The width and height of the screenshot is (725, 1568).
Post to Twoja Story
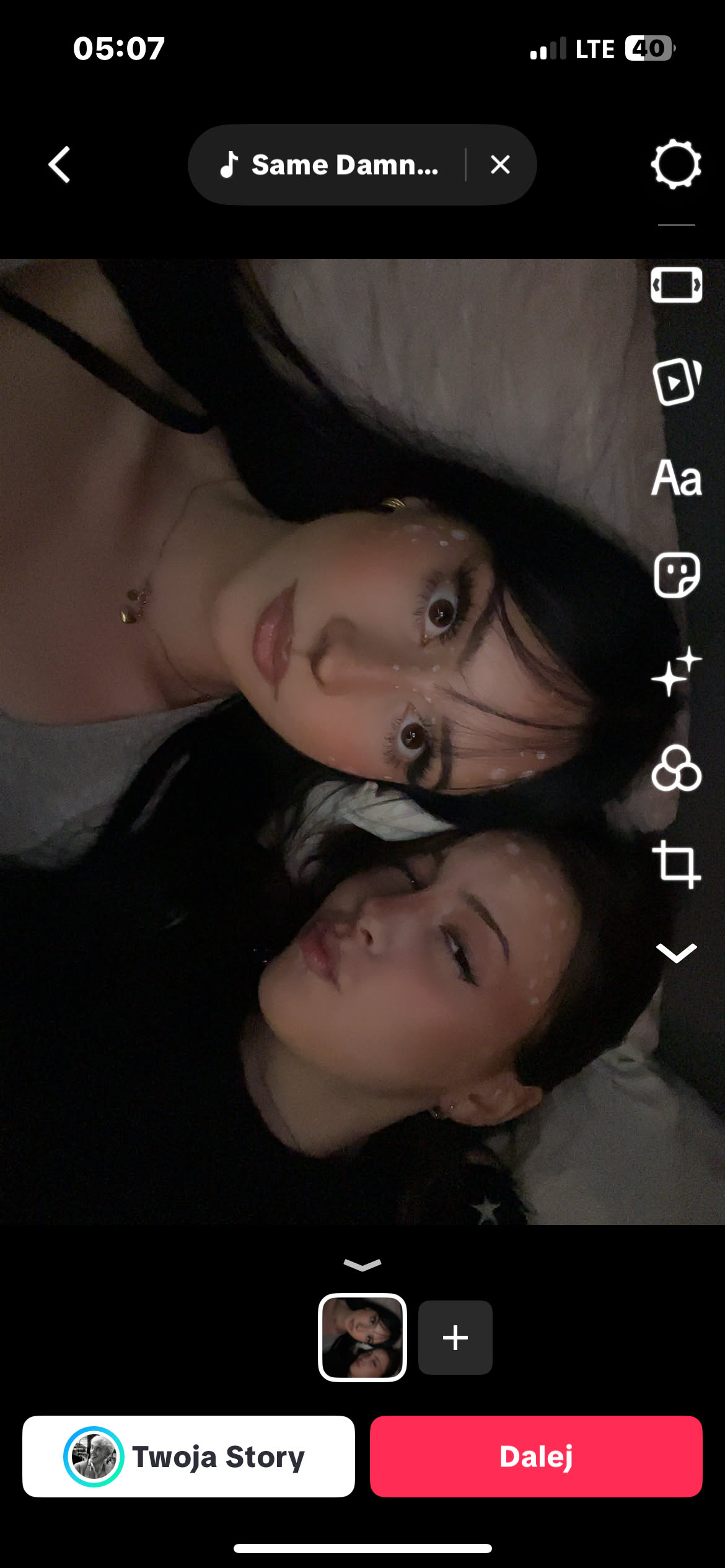pos(188,1457)
